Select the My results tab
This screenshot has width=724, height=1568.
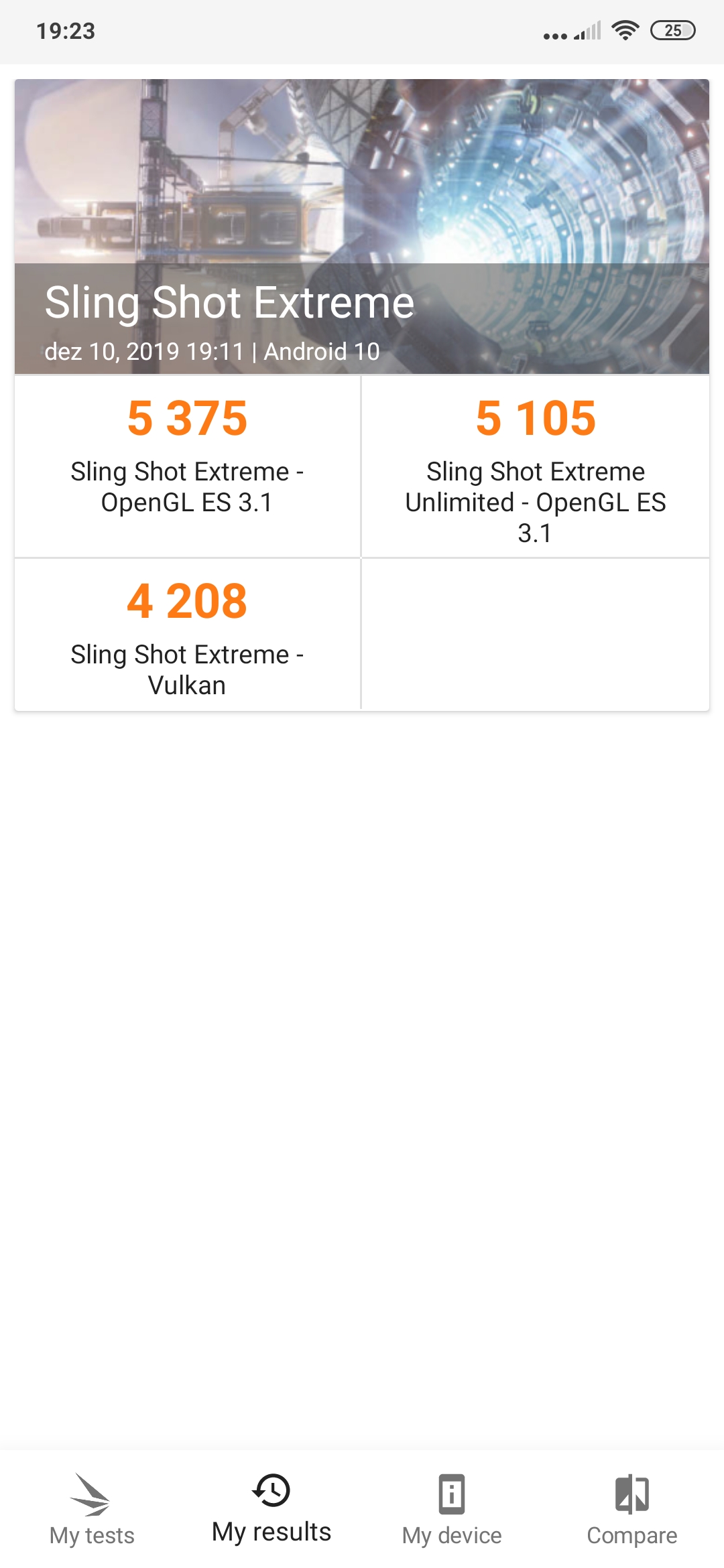click(x=271, y=1509)
